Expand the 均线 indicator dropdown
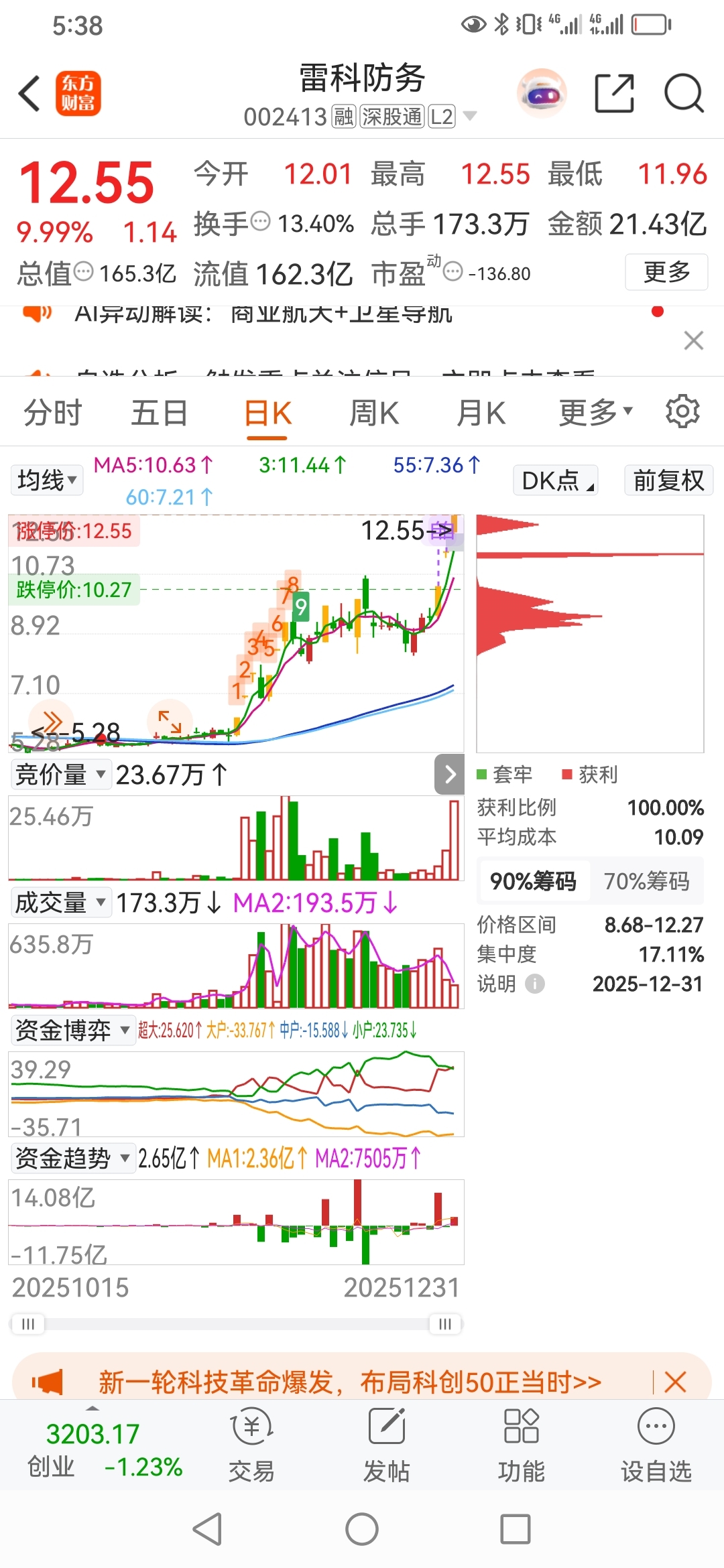The width and height of the screenshot is (724, 1568). (47, 480)
